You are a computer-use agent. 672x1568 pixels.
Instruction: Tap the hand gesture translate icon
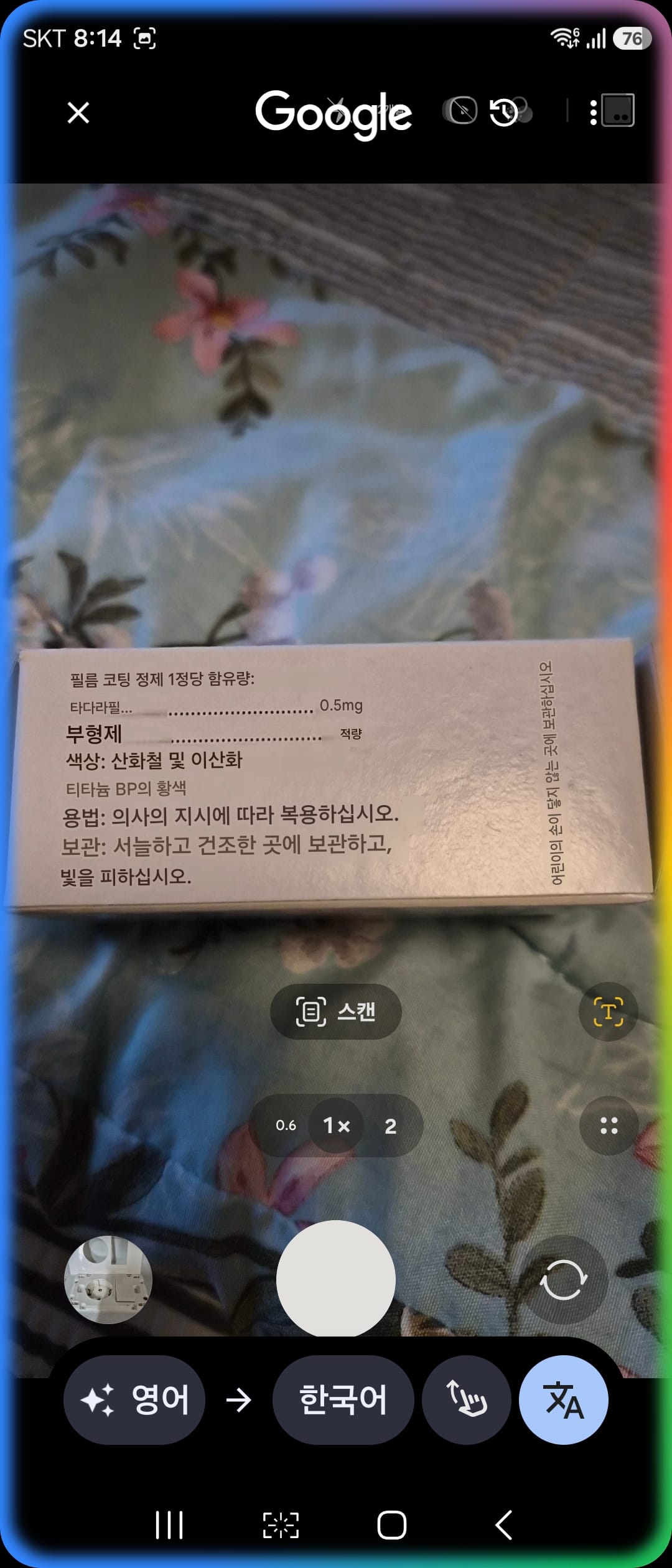coord(467,1399)
